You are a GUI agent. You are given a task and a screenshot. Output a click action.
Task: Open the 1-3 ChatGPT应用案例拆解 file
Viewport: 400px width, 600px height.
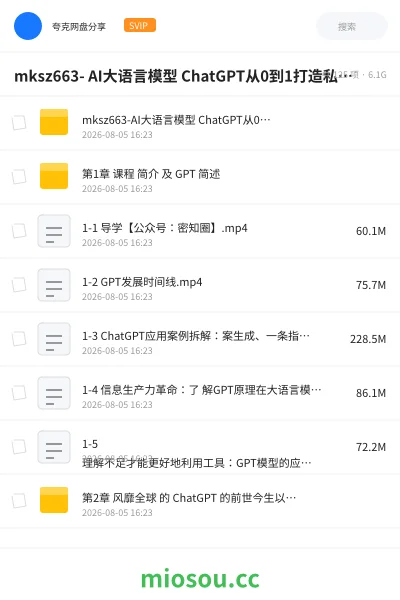tap(200, 339)
